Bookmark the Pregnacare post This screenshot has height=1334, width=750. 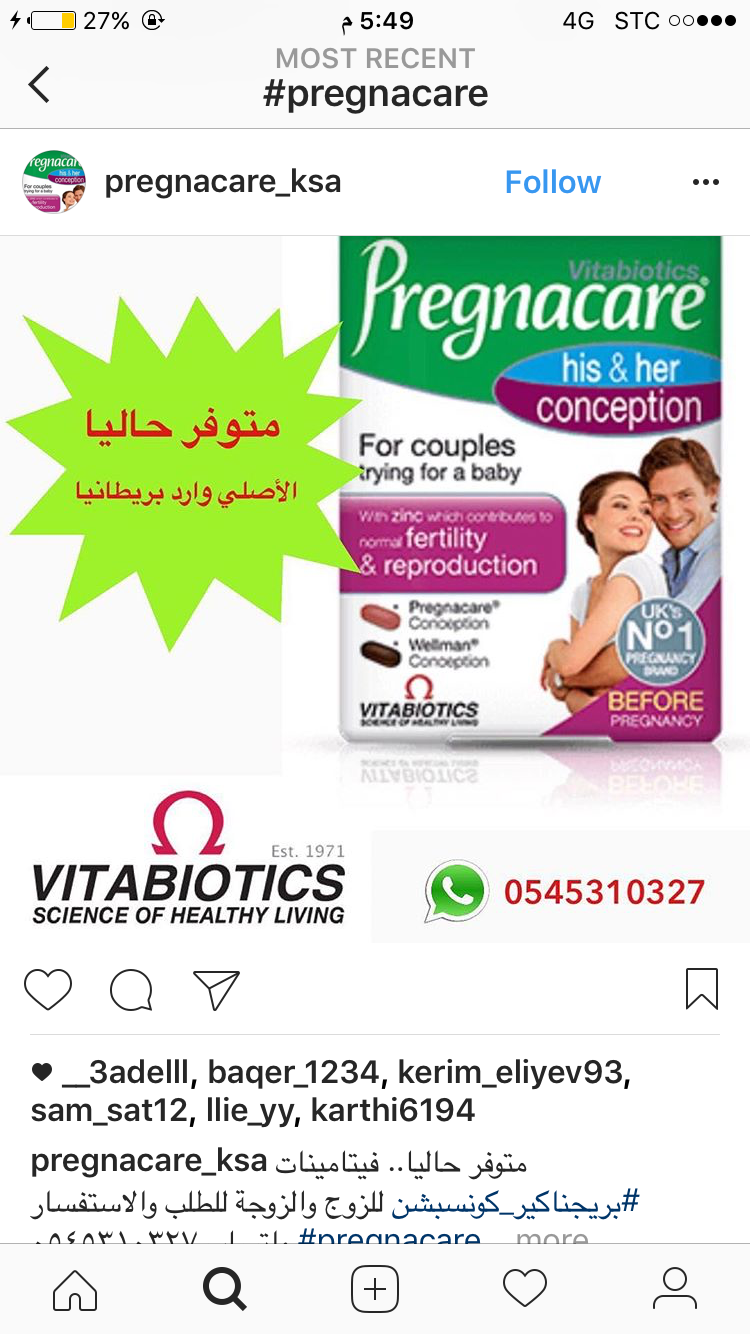tap(701, 989)
